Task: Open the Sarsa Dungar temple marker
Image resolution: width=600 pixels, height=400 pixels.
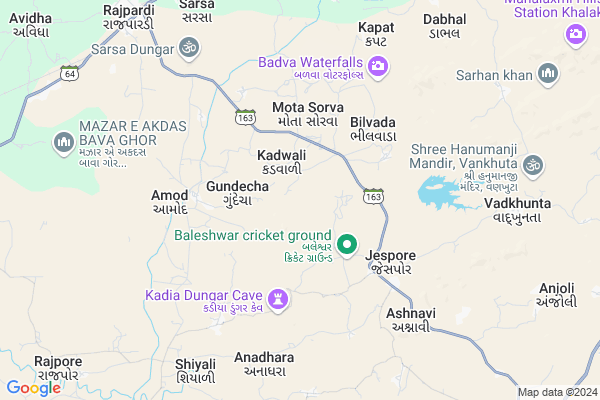Action: click(x=186, y=47)
